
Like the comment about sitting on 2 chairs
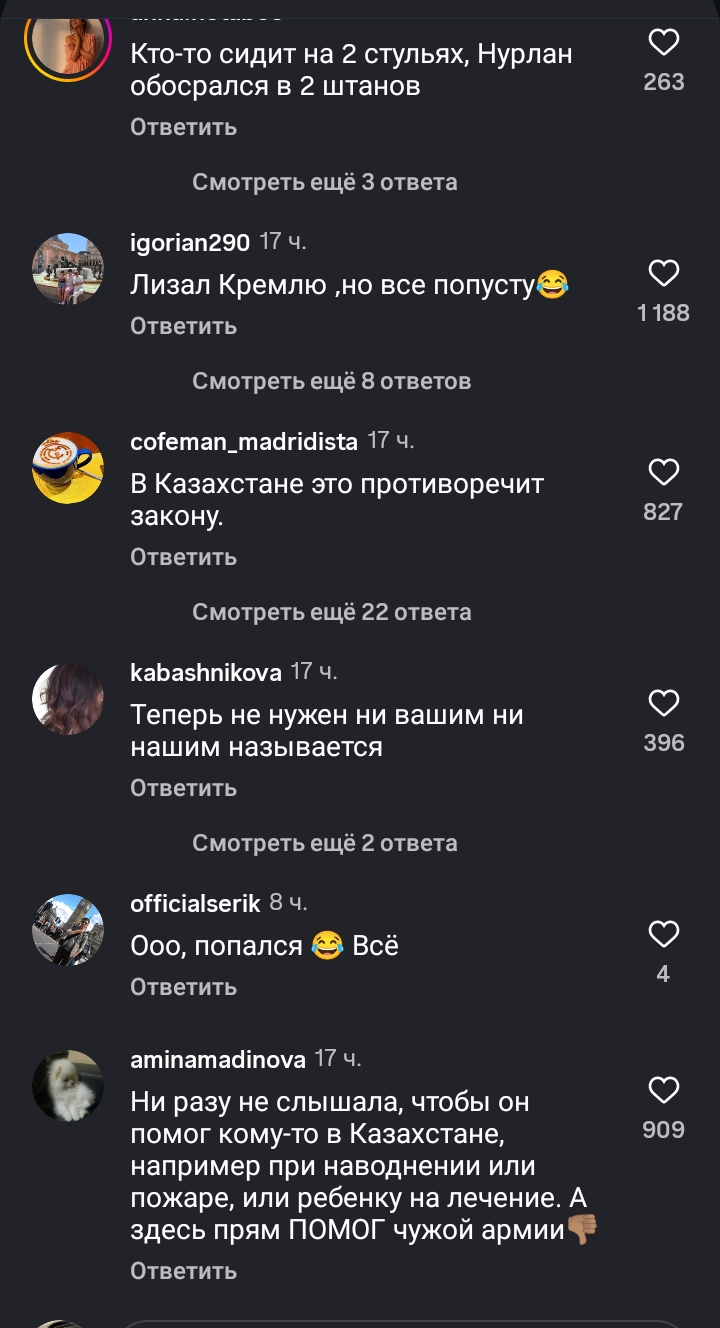(x=664, y=42)
